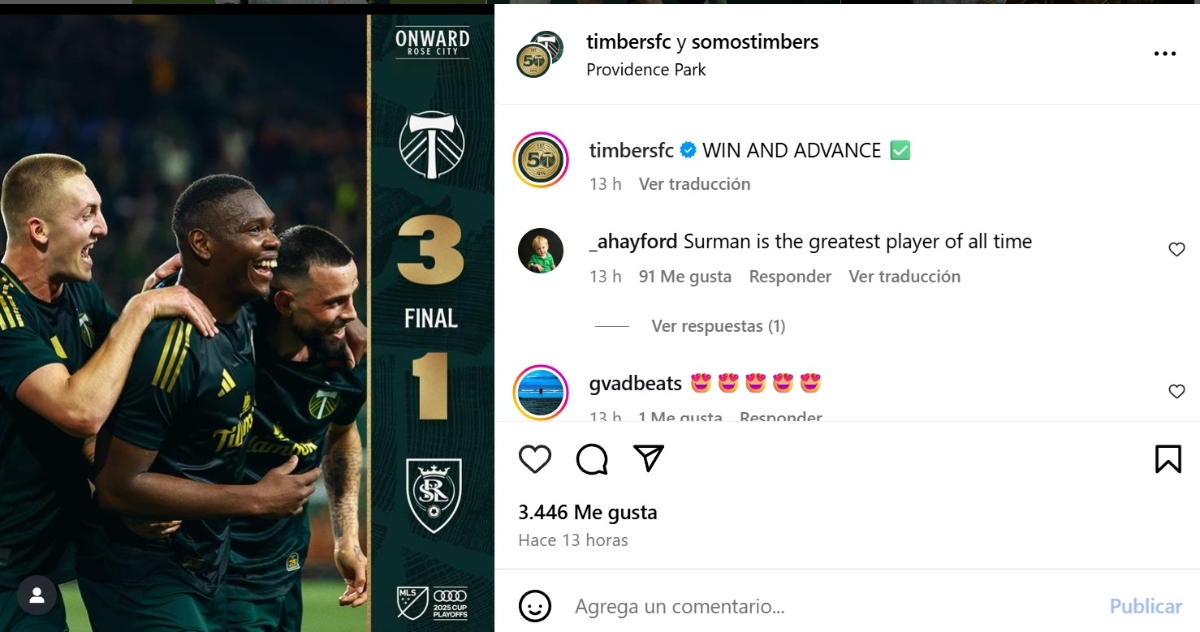This screenshot has width=1200, height=632.
Task: Open the three-dot options menu
Action: [x=1165, y=54]
